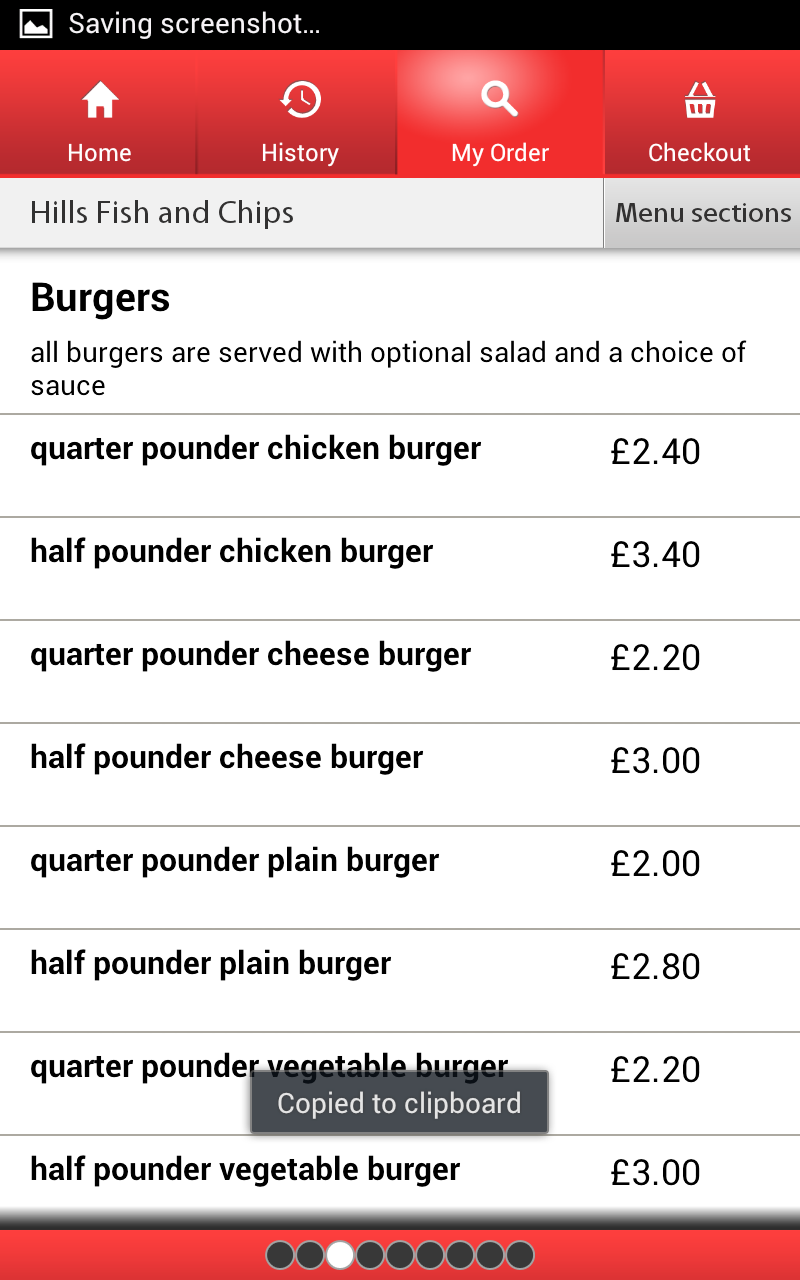Add half pounder plain burger

click(x=400, y=981)
